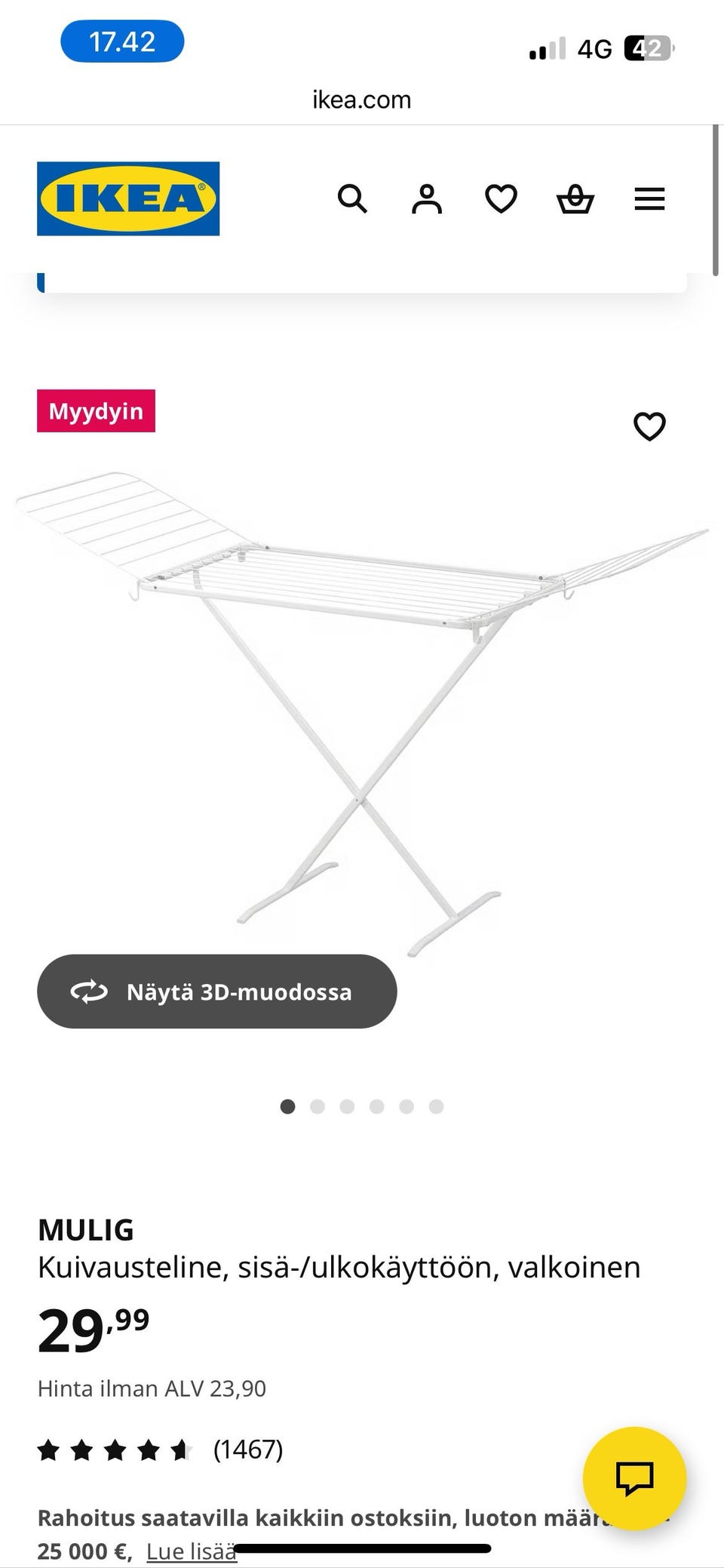Jump to the second image dot
Viewport: 724px width, 1568px height.
(x=318, y=1107)
